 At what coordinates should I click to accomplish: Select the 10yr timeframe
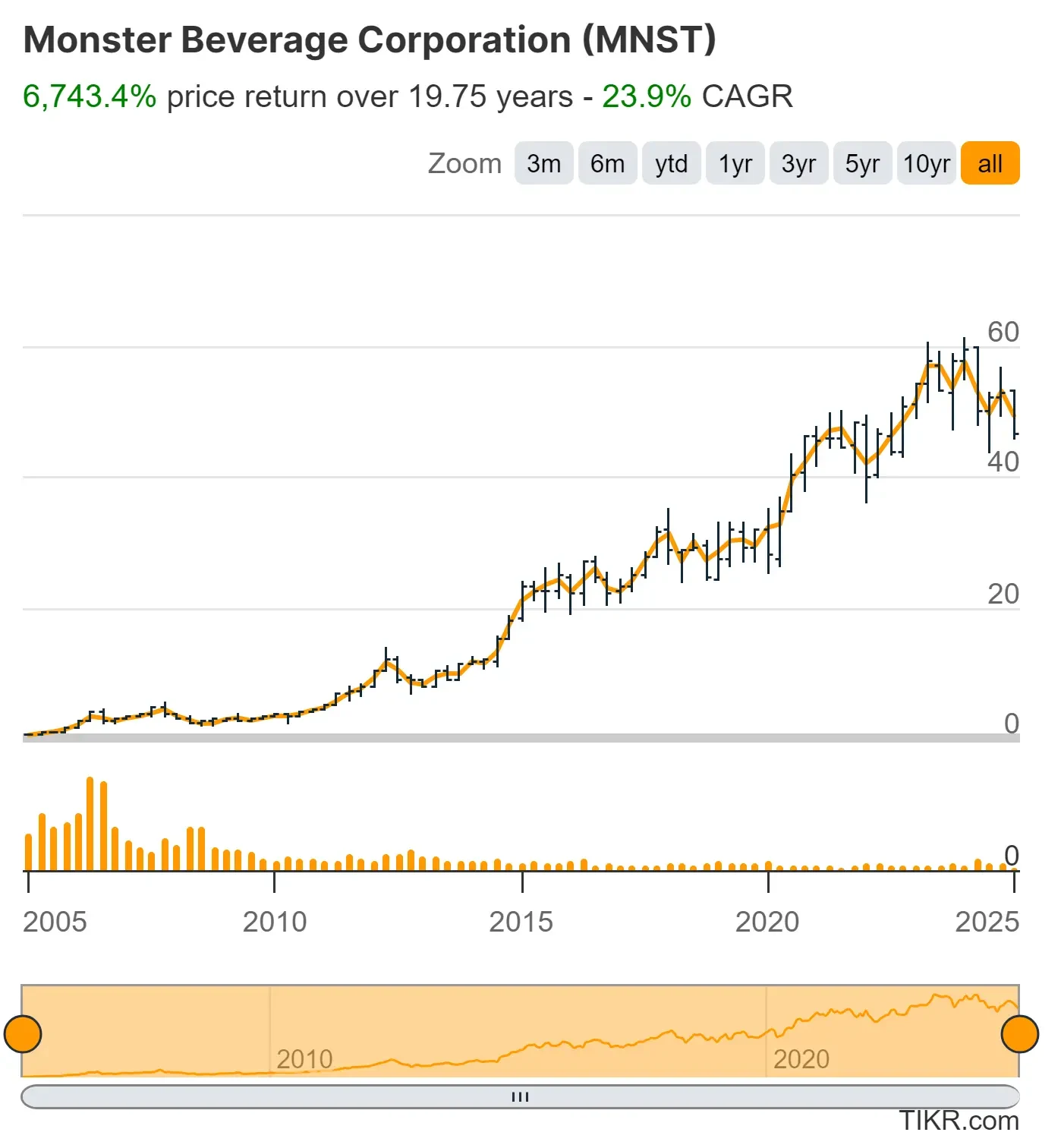click(x=927, y=162)
